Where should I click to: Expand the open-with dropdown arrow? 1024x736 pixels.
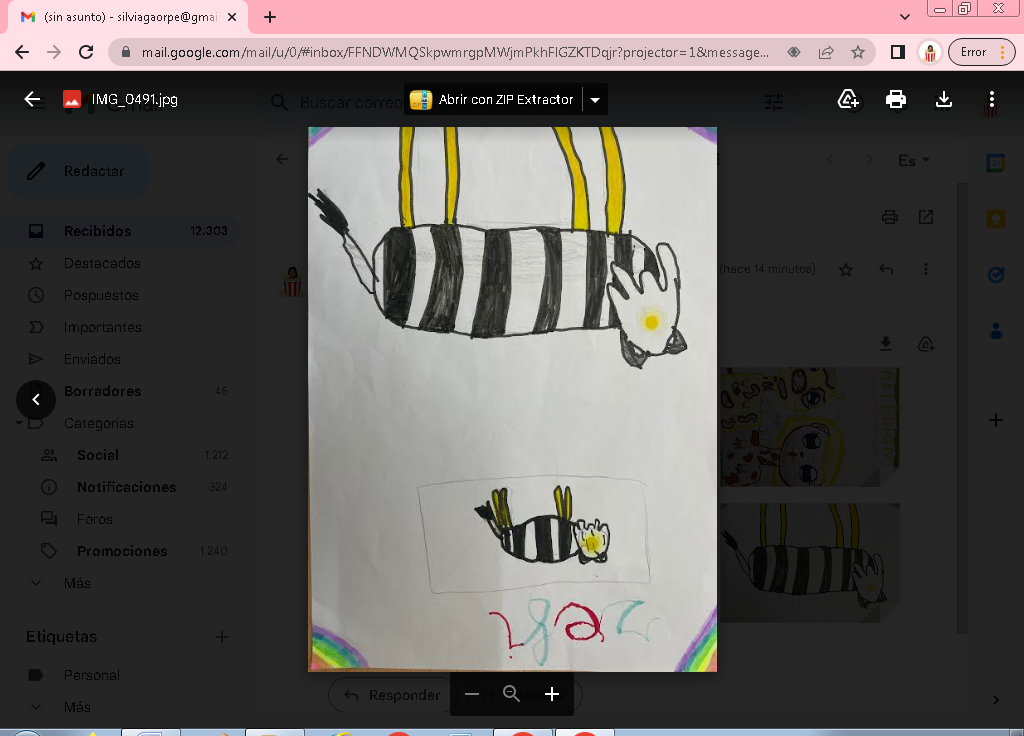595,99
